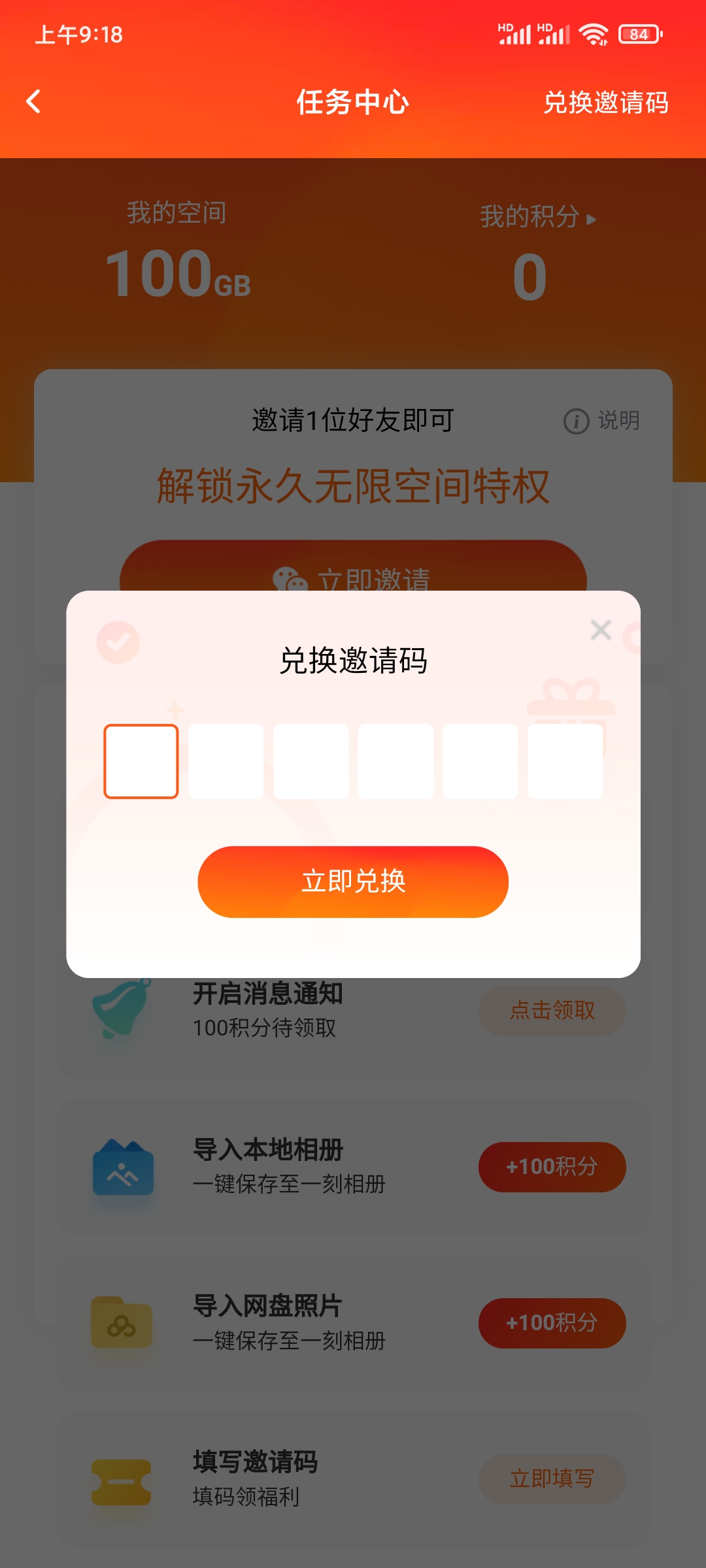706x1568 pixels.
Task: Select the +100积分 badge for local album import
Action: (552, 1167)
